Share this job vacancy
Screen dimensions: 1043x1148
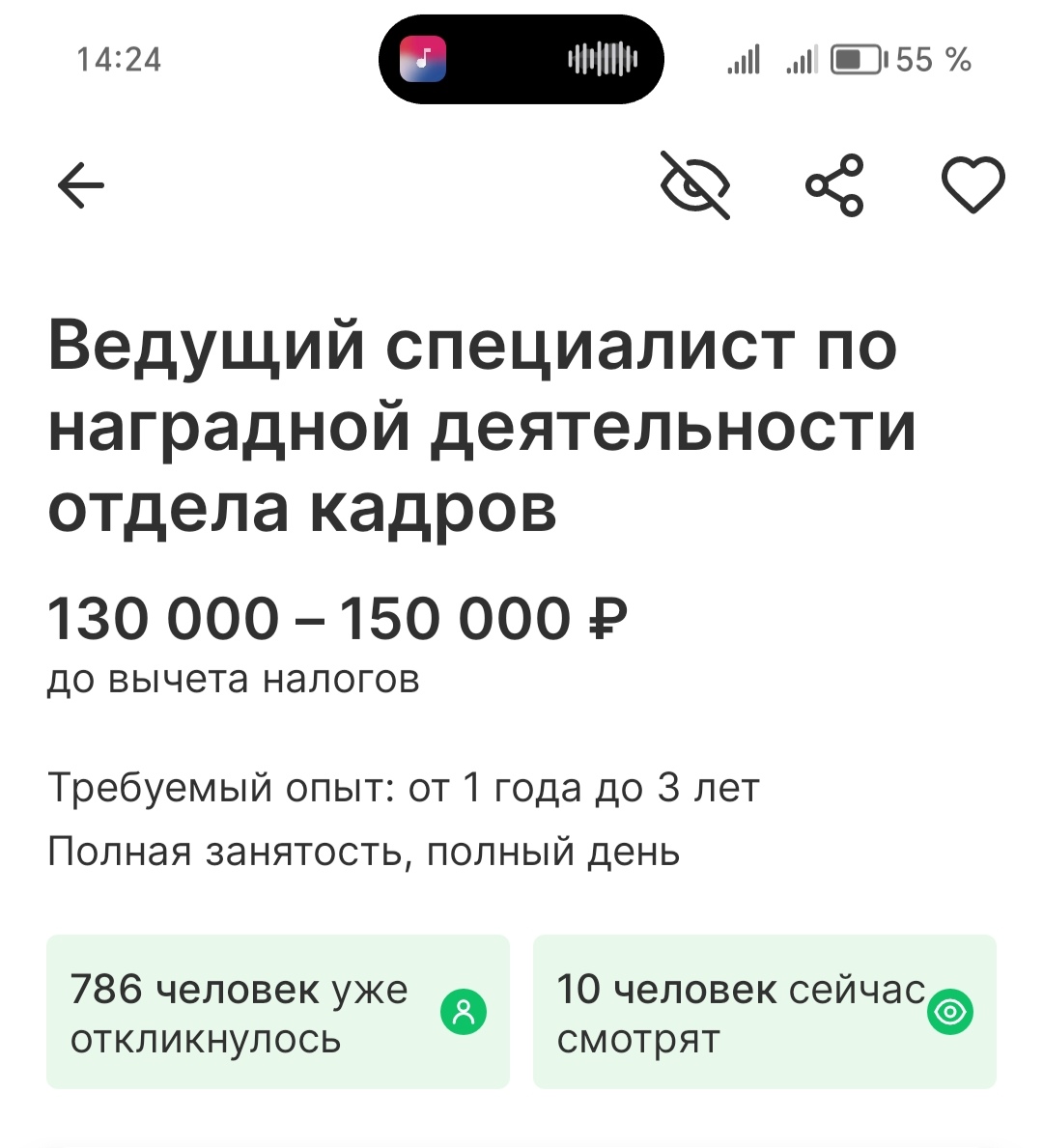pos(835,184)
